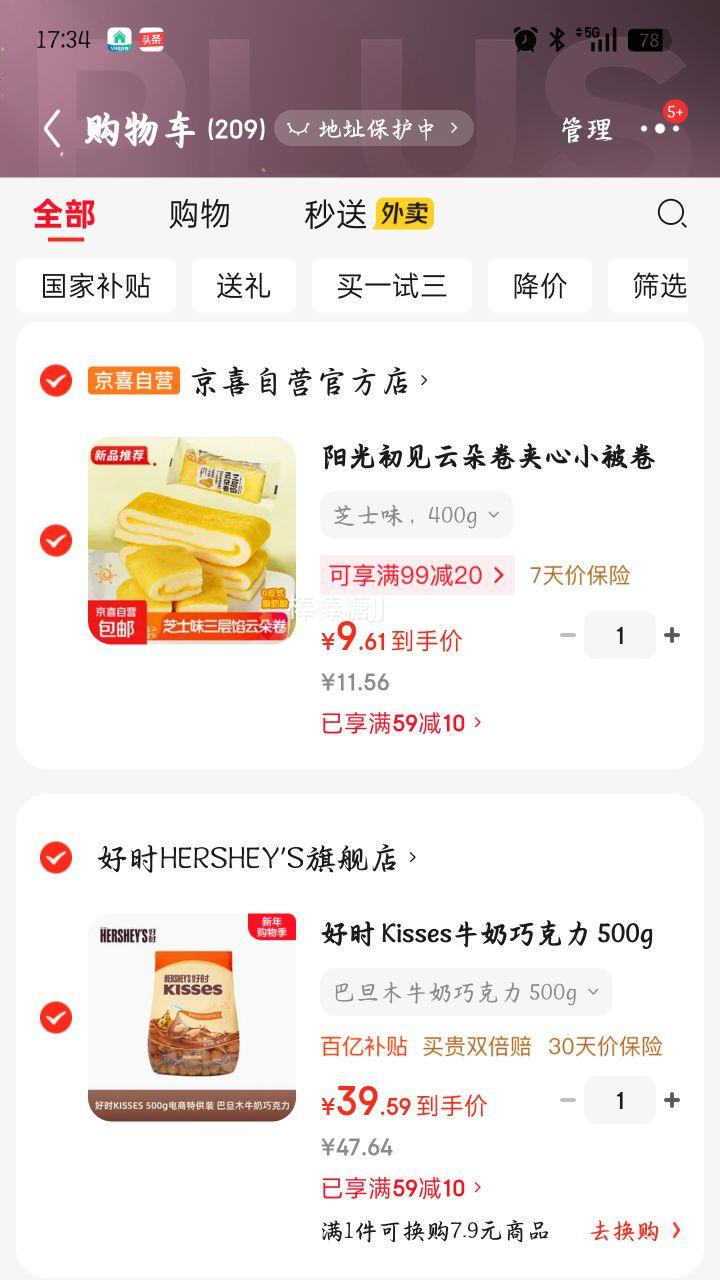This screenshot has width=720, height=1280.
Task: Increase cloud roll quantity with plus icon
Action: coord(672,635)
